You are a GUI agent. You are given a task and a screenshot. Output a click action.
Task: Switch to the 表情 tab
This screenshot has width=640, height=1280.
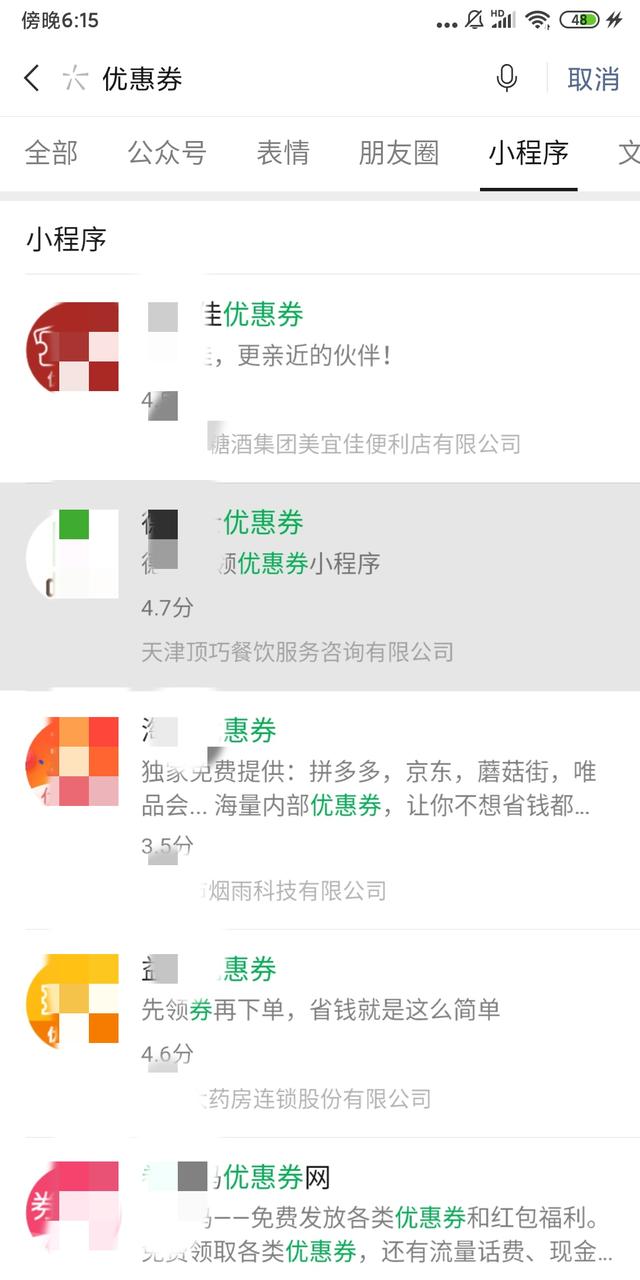[x=283, y=153]
